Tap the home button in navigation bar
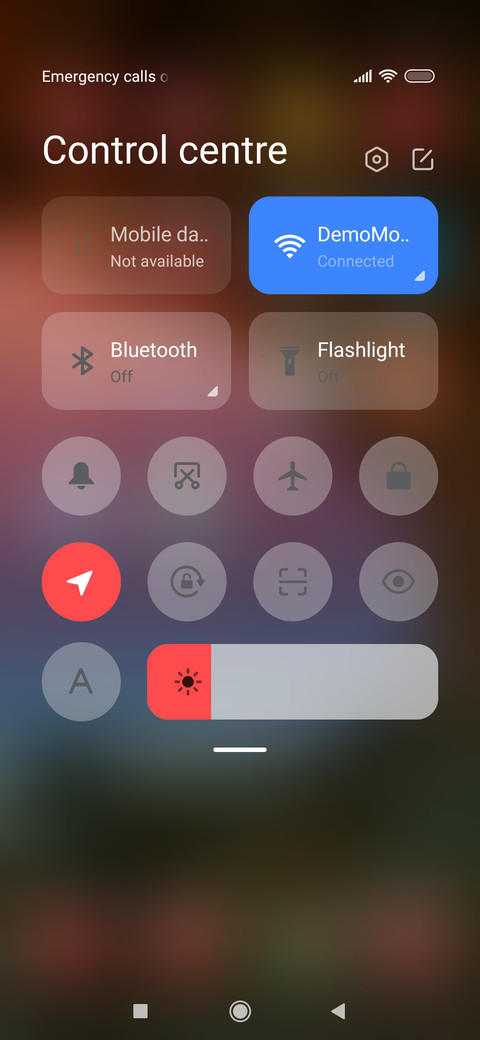Viewport: 480px width, 1040px height. pyautogui.click(x=240, y=1011)
